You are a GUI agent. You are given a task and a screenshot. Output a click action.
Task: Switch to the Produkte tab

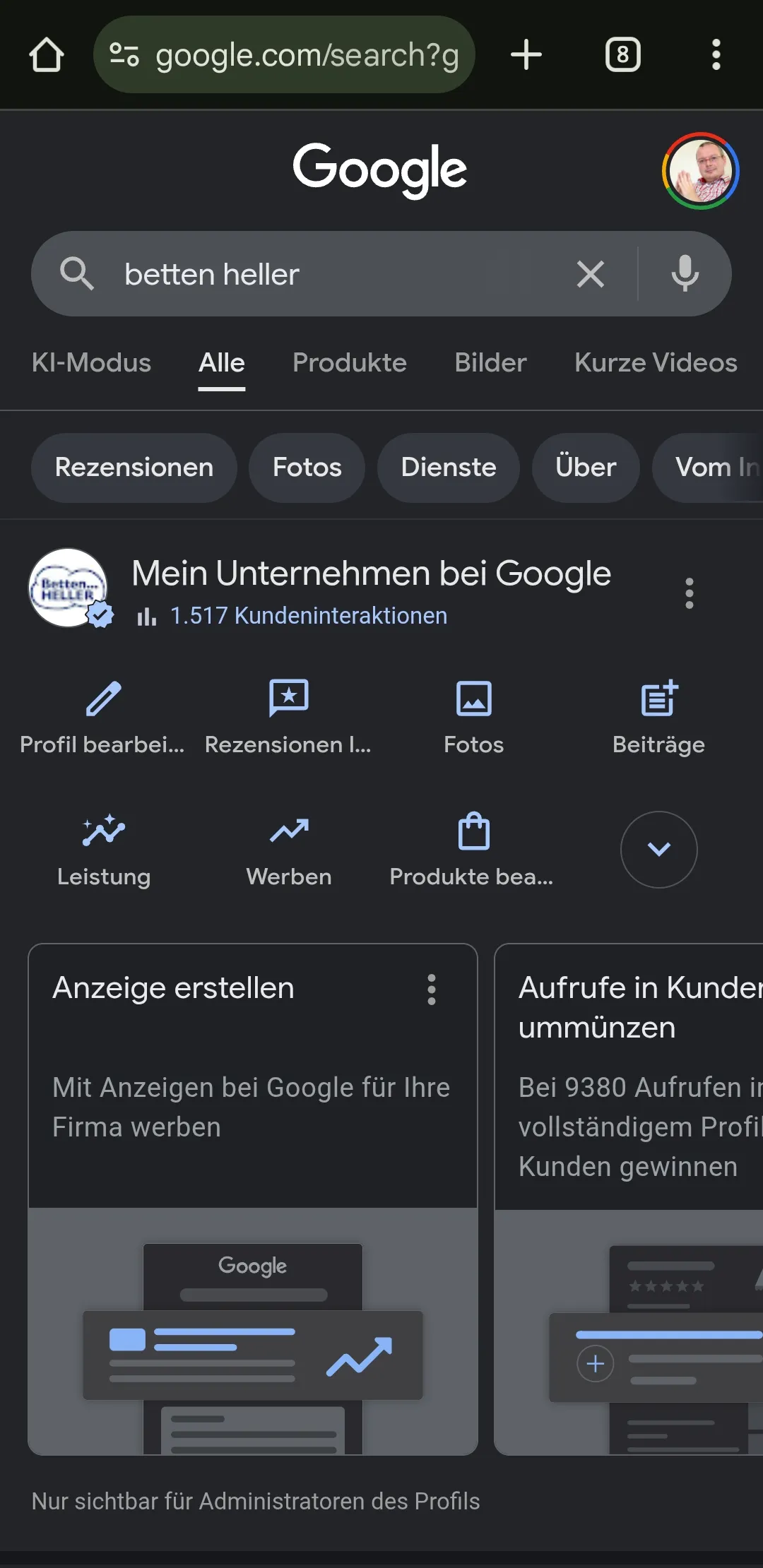[349, 363]
